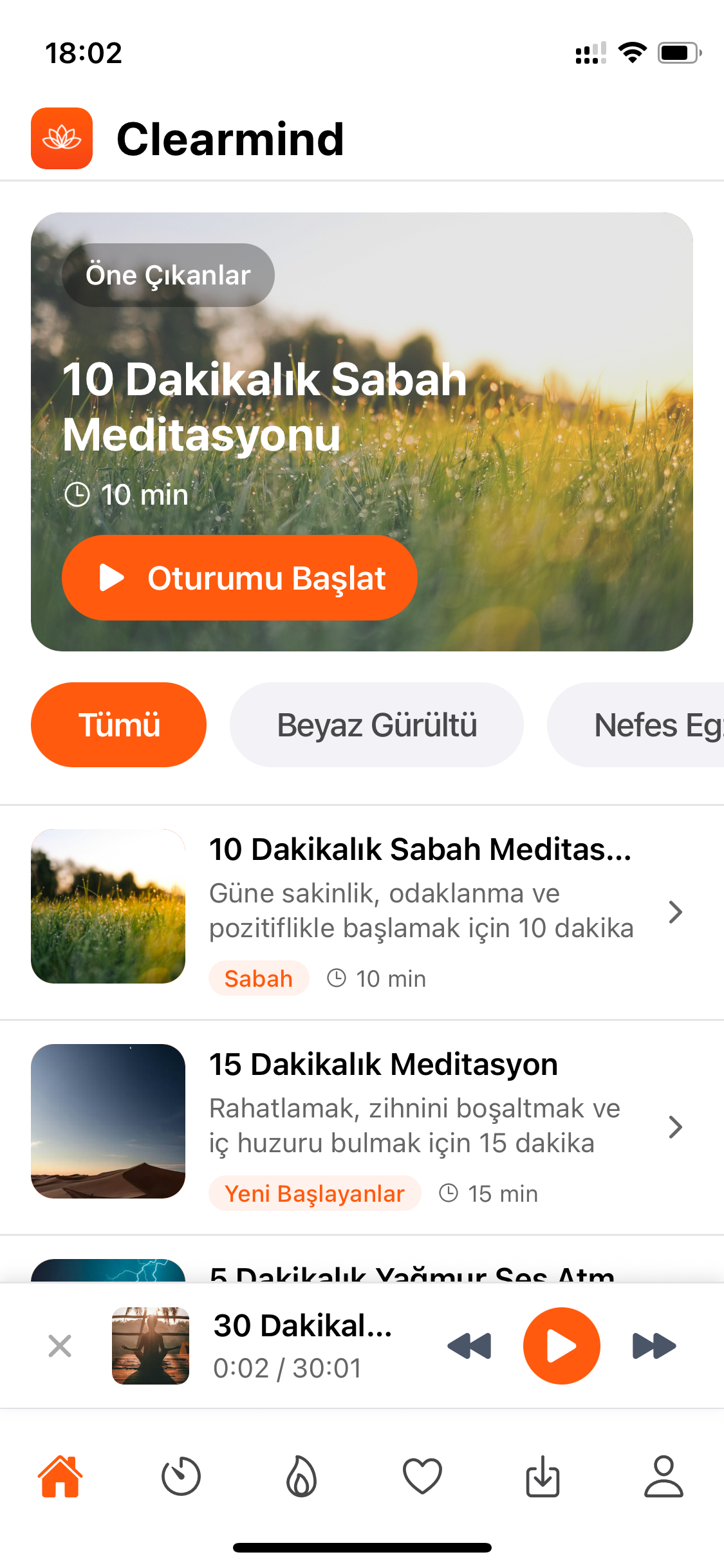Image resolution: width=724 pixels, height=1568 pixels.
Task: Open the favorites heart tab
Action: tap(422, 1476)
